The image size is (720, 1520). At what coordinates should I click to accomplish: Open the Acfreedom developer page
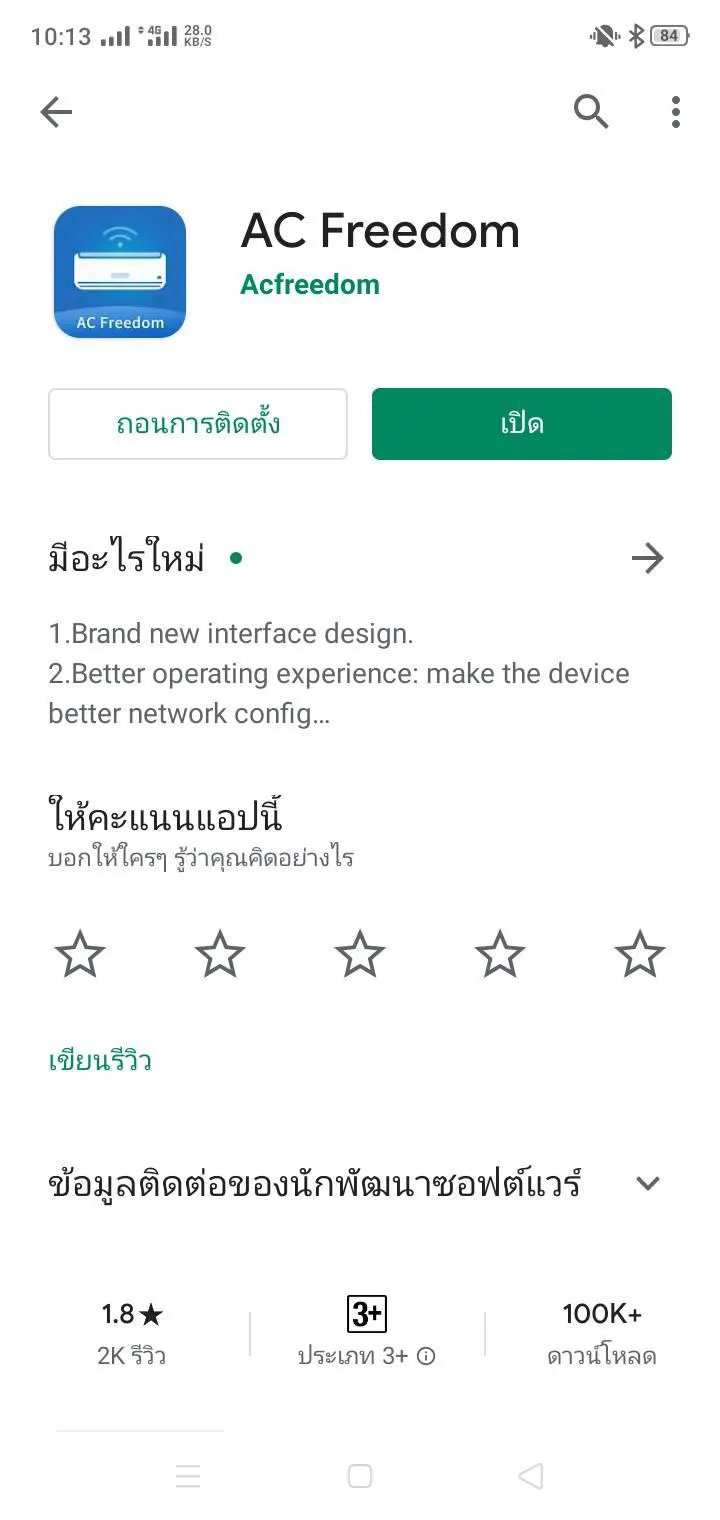pos(310,284)
